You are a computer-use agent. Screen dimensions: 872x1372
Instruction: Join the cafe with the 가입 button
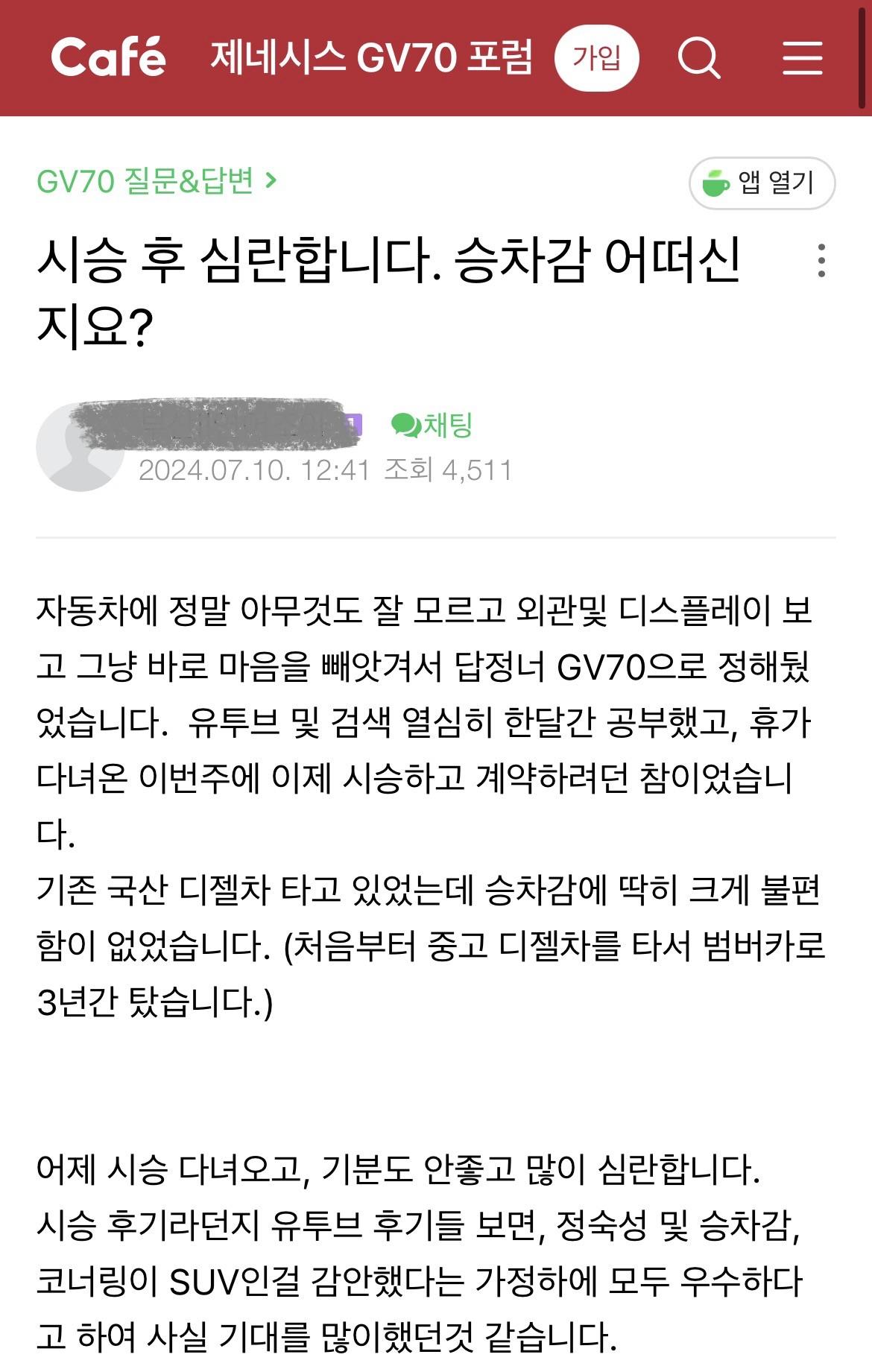[x=596, y=57]
